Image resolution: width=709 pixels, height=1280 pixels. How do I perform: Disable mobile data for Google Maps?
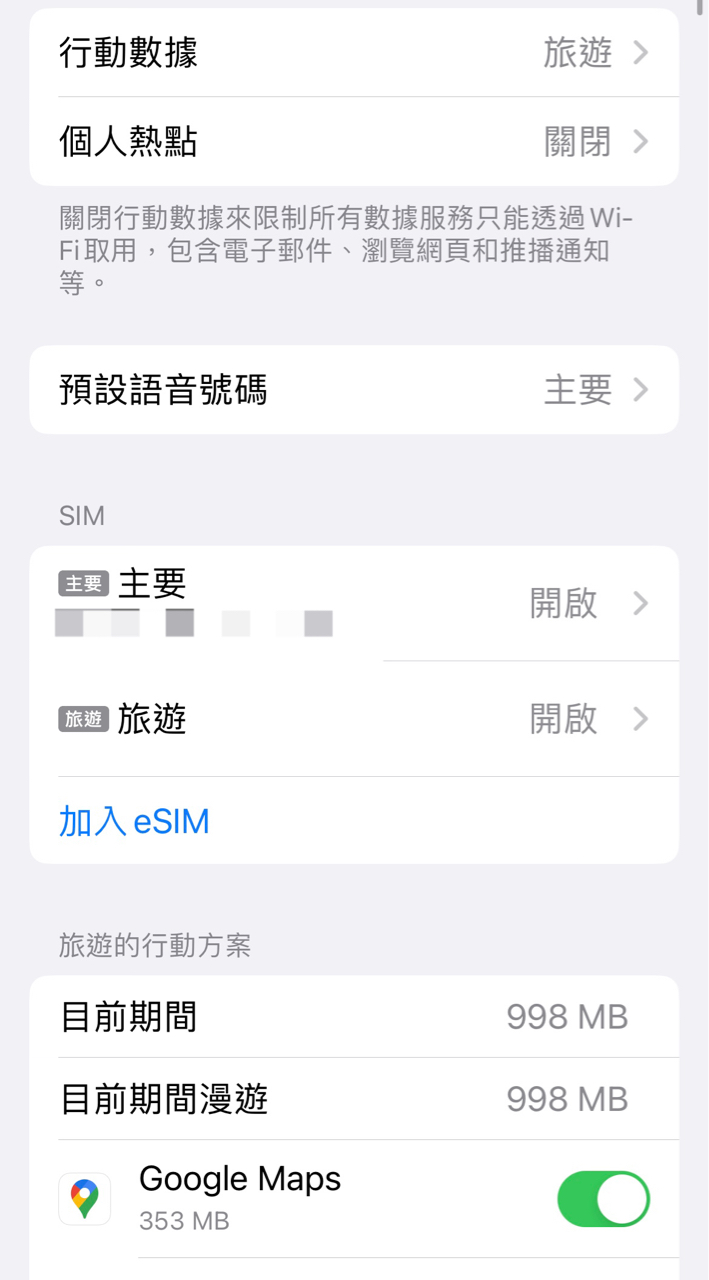[603, 1199]
